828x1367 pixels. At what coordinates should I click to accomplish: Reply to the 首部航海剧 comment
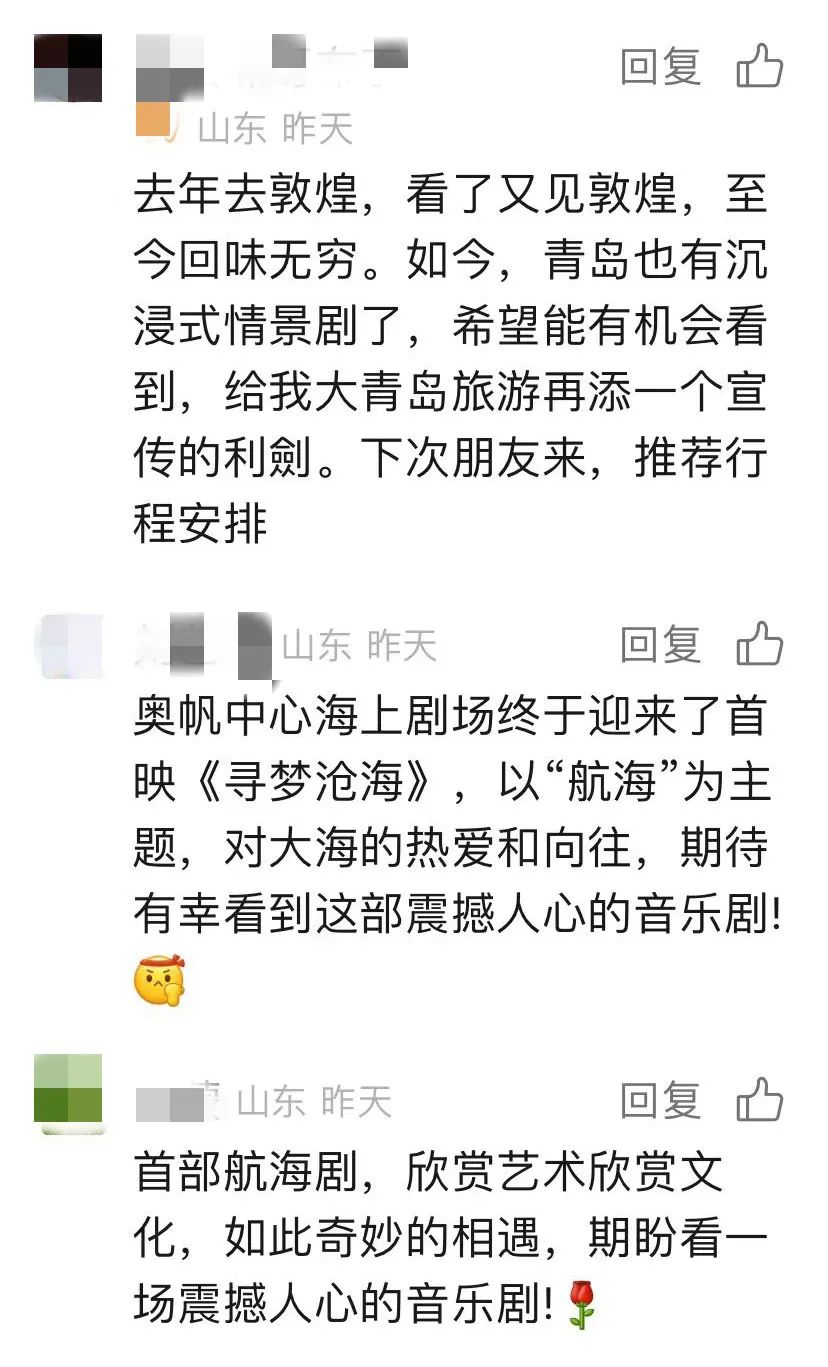click(x=660, y=1101)
